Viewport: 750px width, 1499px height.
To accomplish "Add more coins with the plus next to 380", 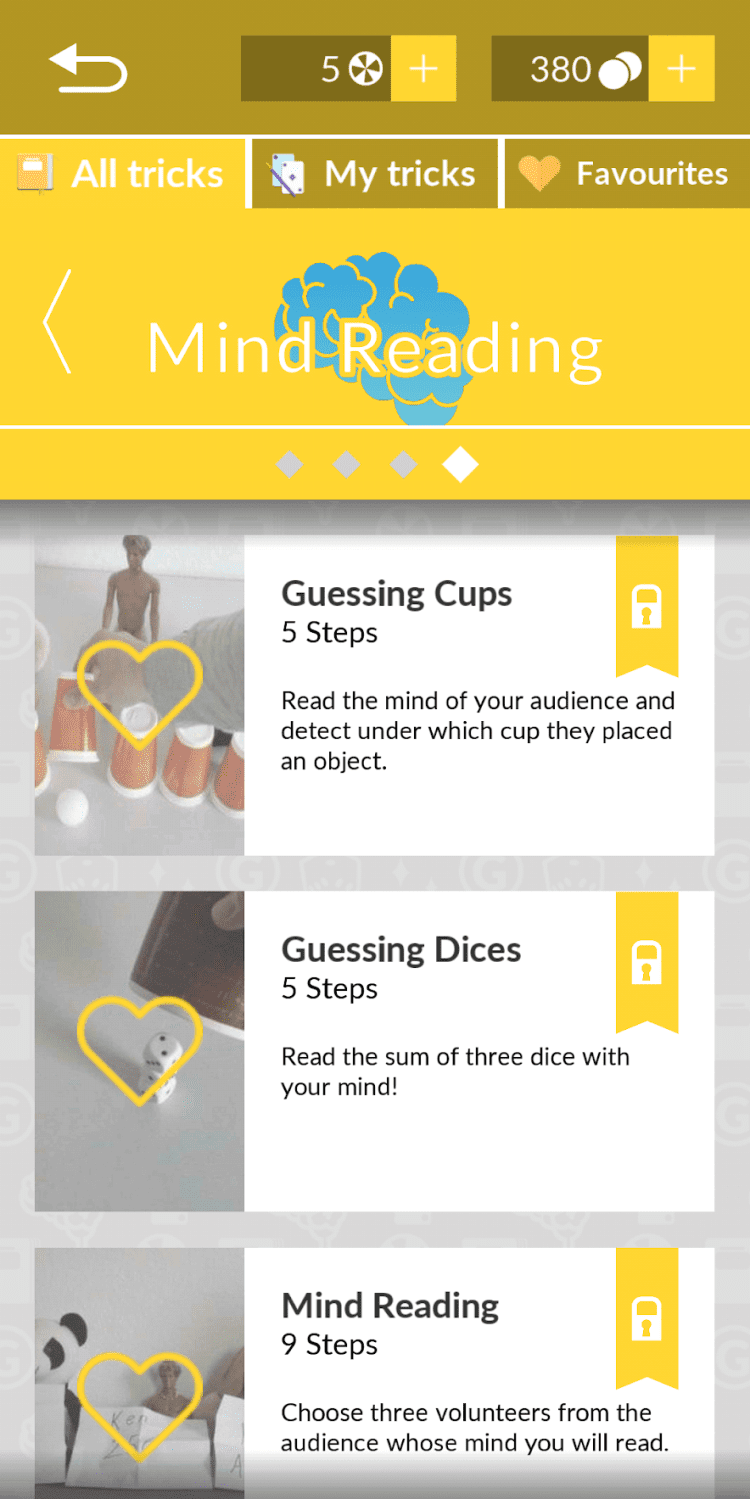I will (x=681, y=69).
